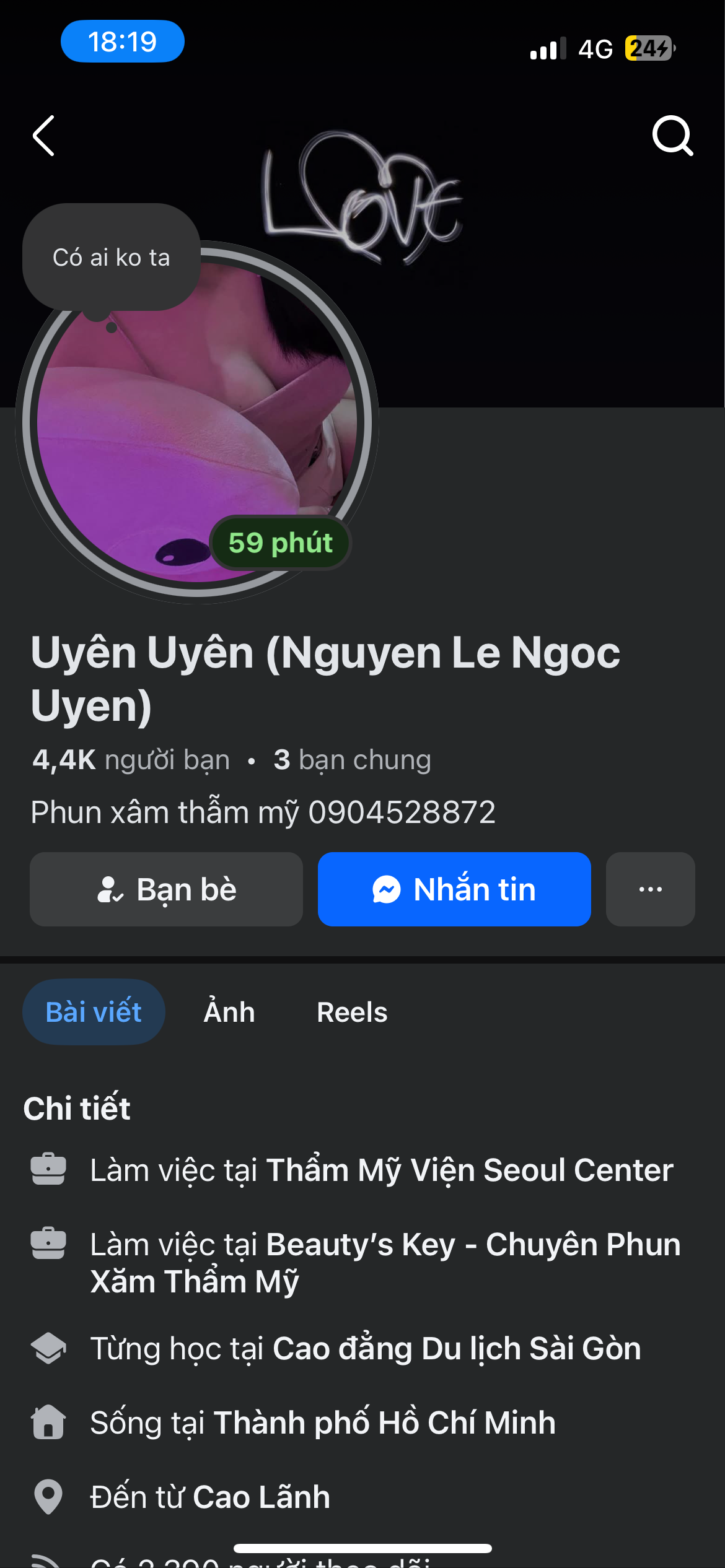Open the 'Có ai ko ta' note bubble

coord(112,258)
